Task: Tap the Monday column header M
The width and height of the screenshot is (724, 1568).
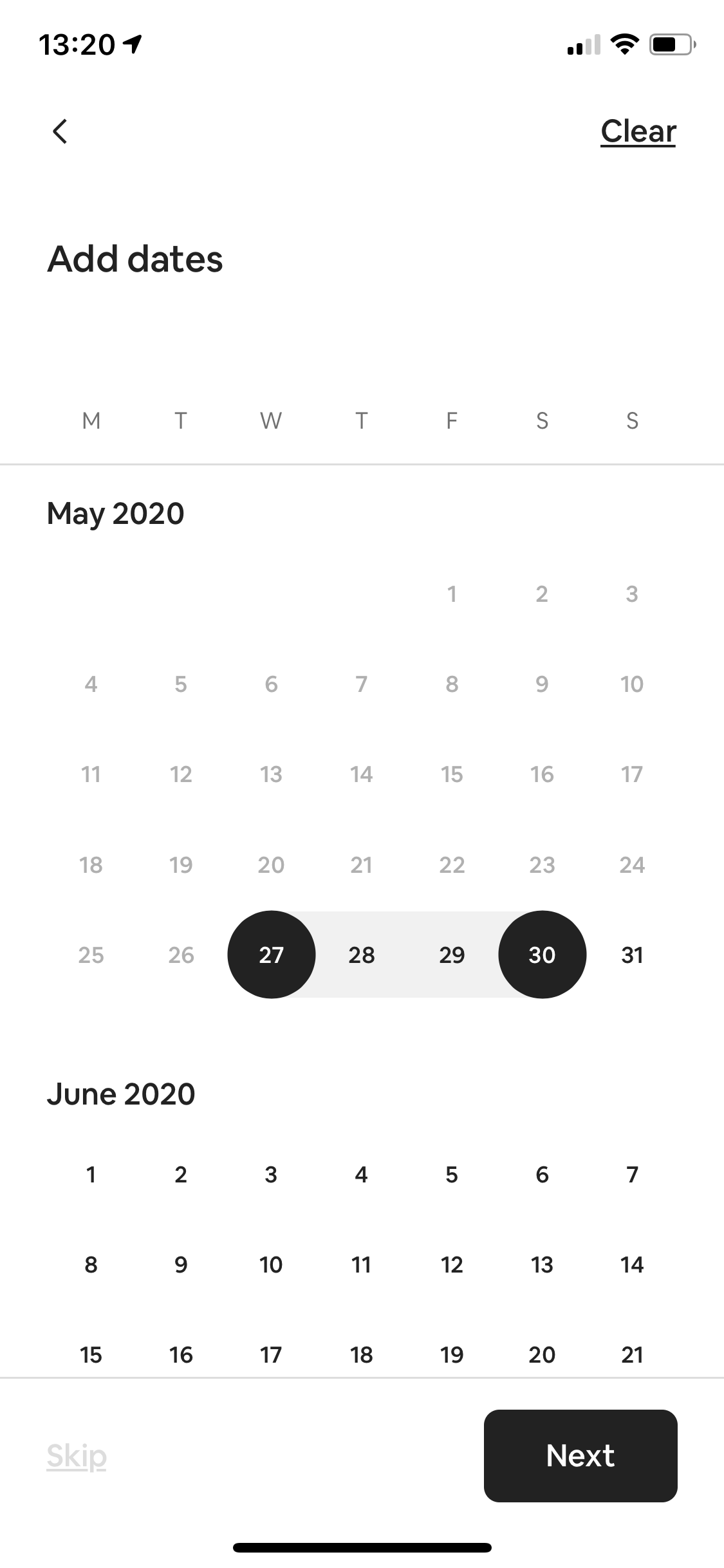Action: (x=91, y=420)
